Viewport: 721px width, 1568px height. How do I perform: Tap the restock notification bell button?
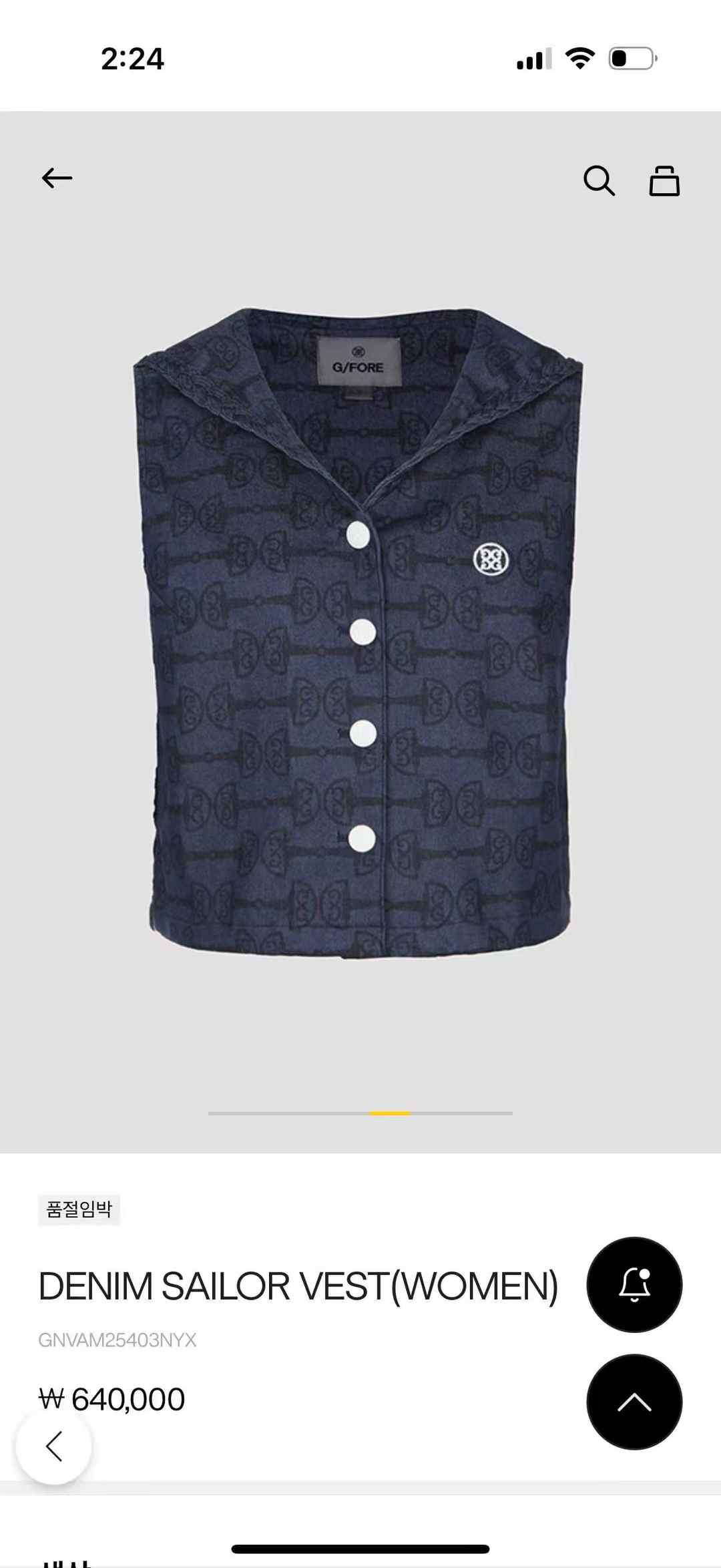tap(634, 1284)
